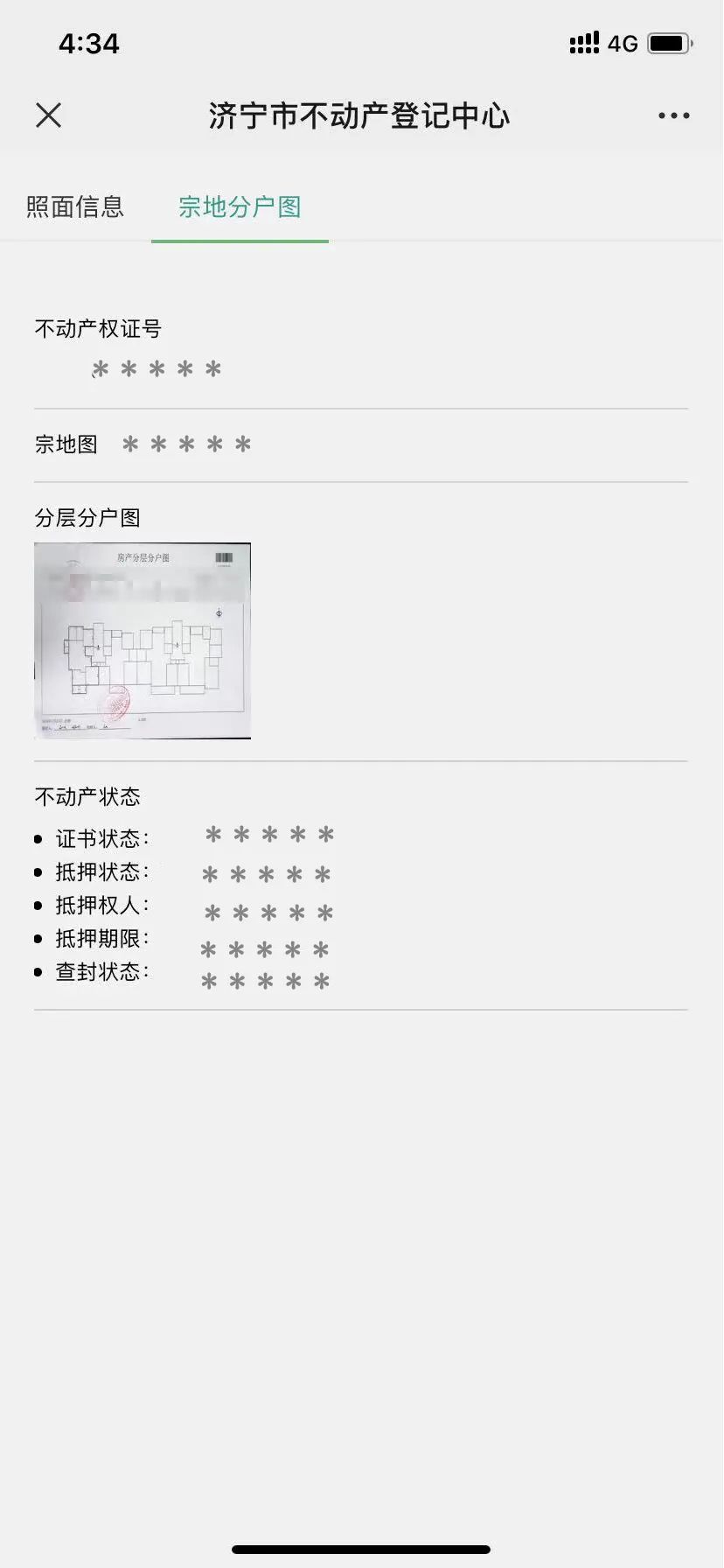Image resolution: width=724 pixels, height=1568 pixels.
Task: Switch to the 照面信息 tab
Action: pos(75,207)
